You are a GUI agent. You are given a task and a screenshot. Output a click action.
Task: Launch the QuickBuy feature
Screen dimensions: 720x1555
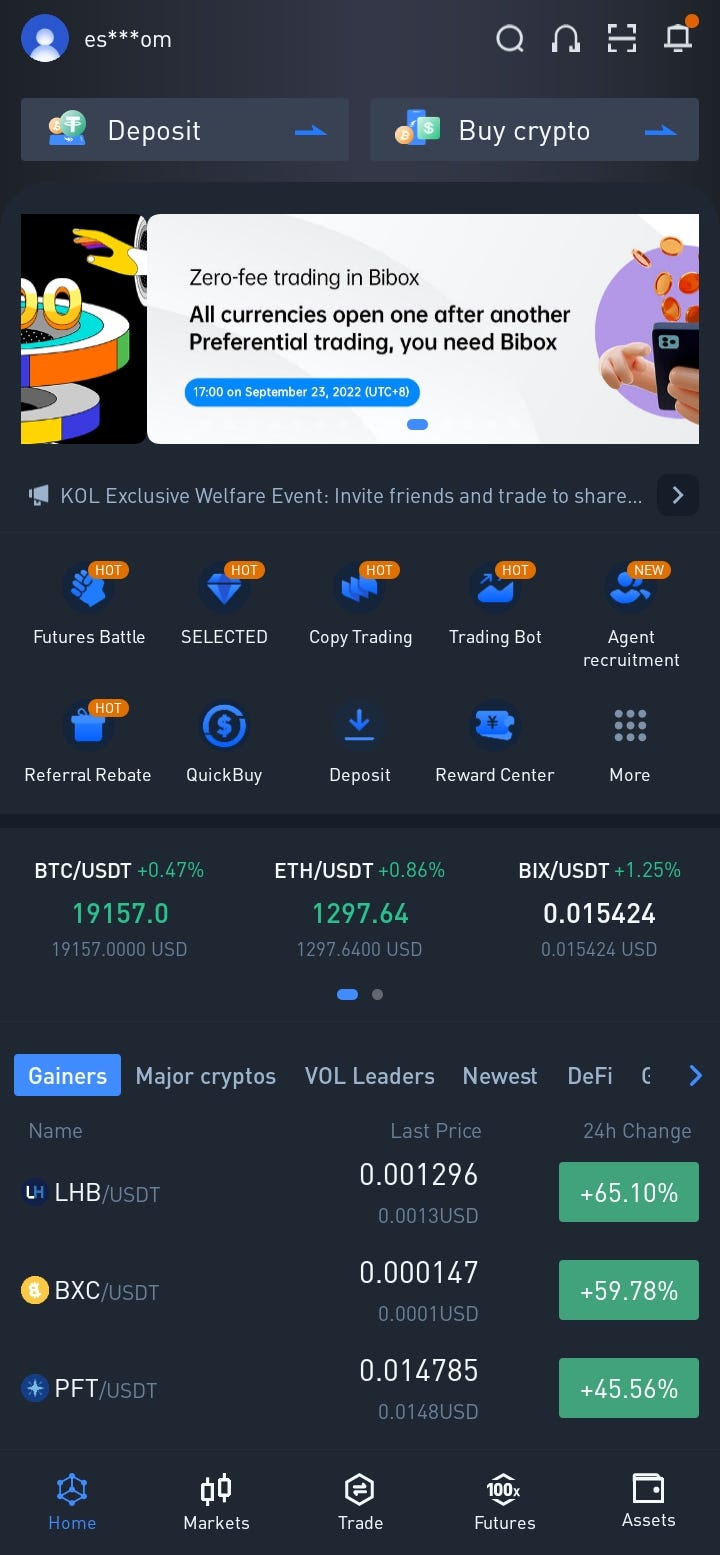224,725
